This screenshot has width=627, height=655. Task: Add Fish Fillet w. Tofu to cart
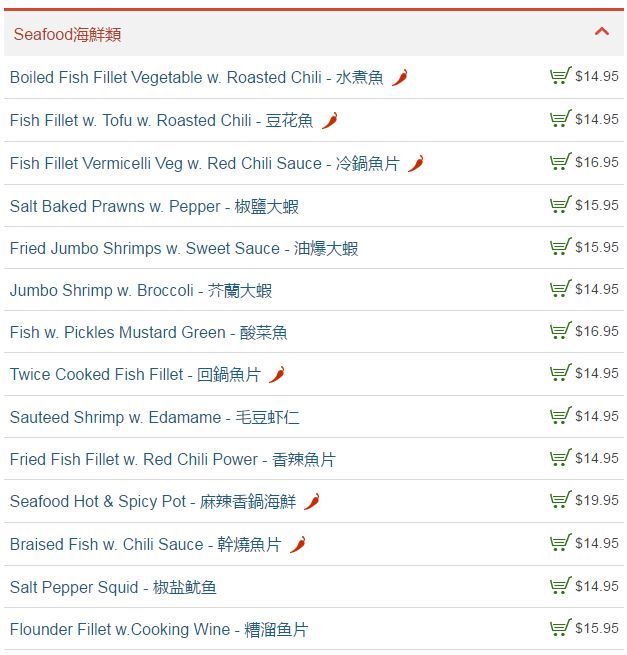(x=560, y=119)
